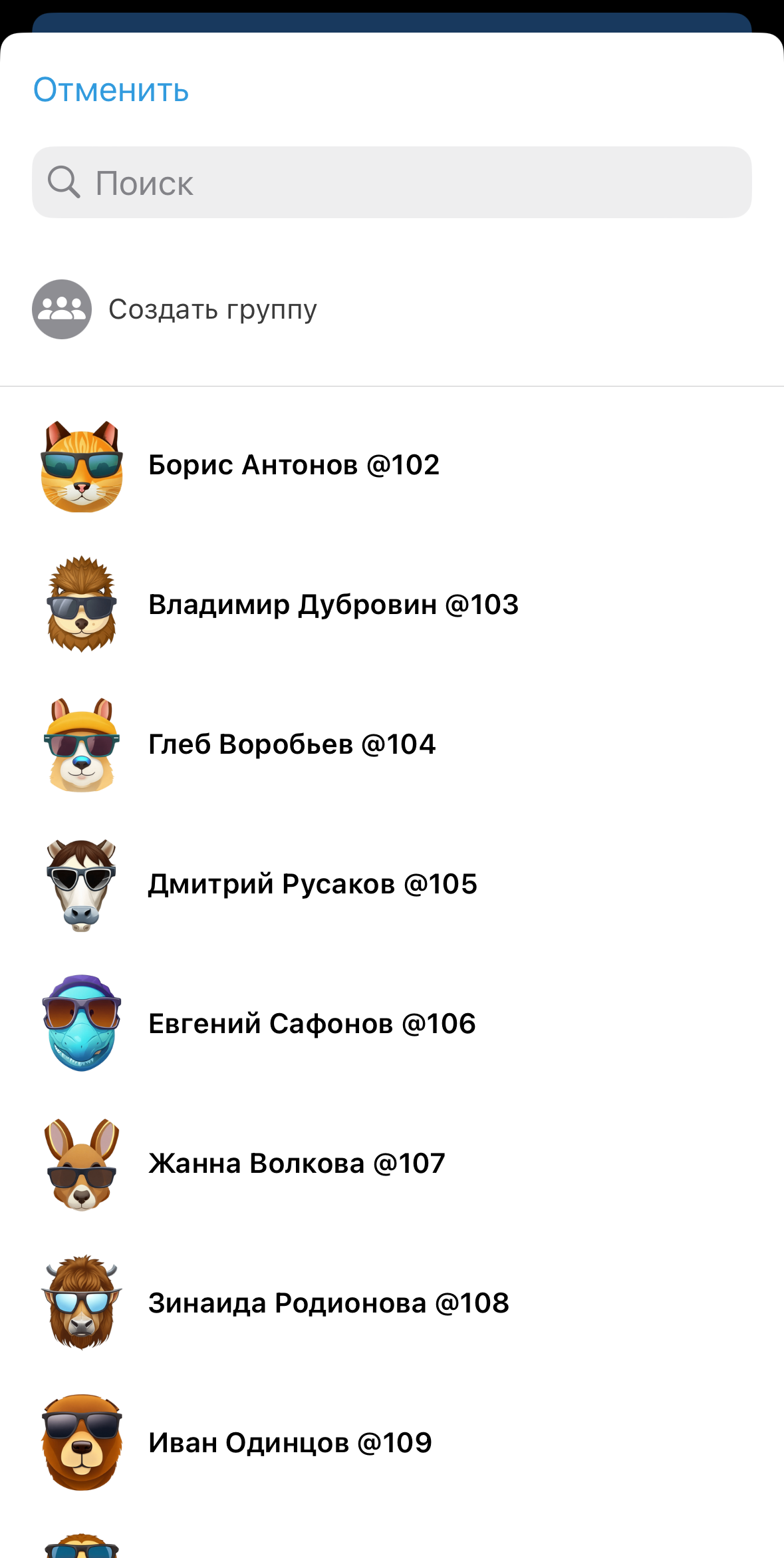
Task: Open contact Глеб Воробьев @104
Action: point(291,744)
